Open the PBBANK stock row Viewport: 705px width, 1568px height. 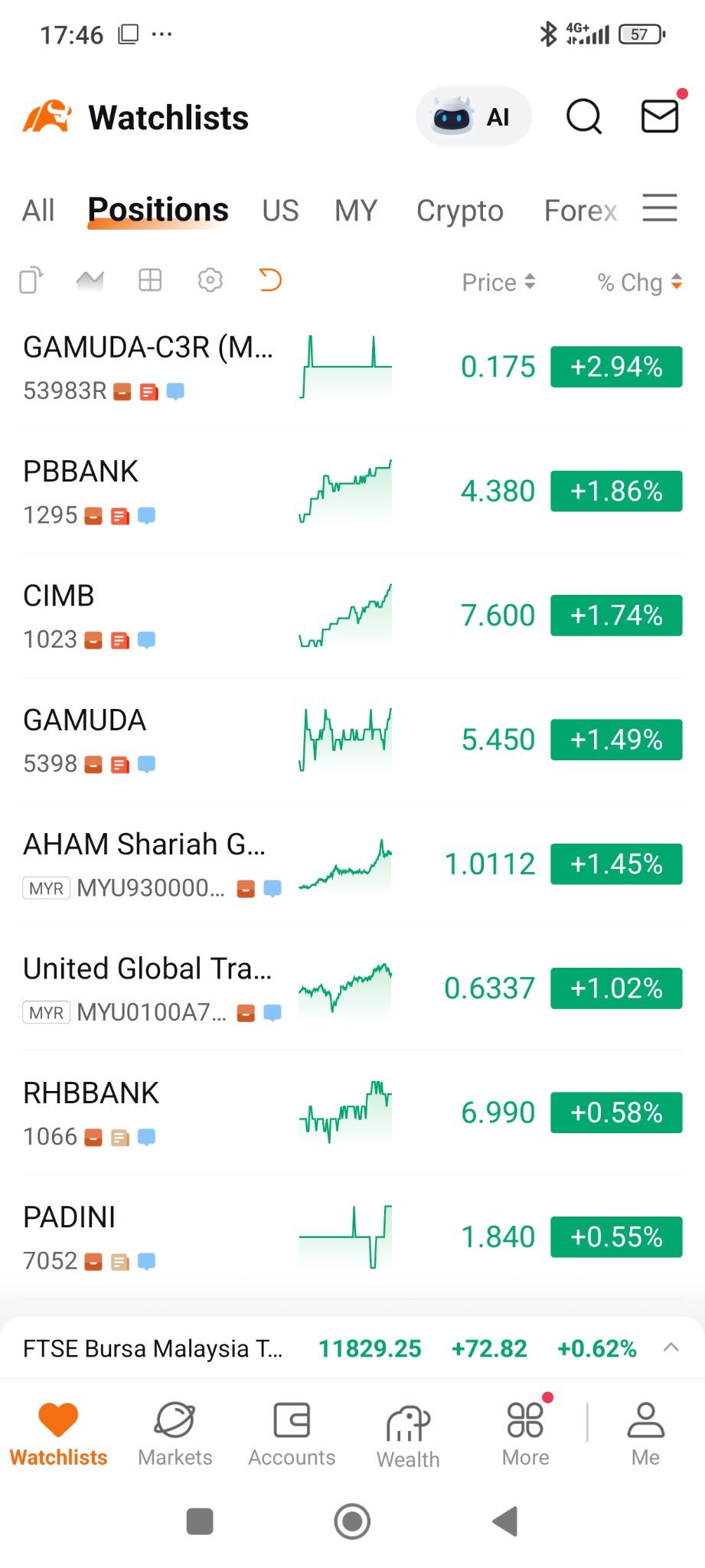point(352,492)
